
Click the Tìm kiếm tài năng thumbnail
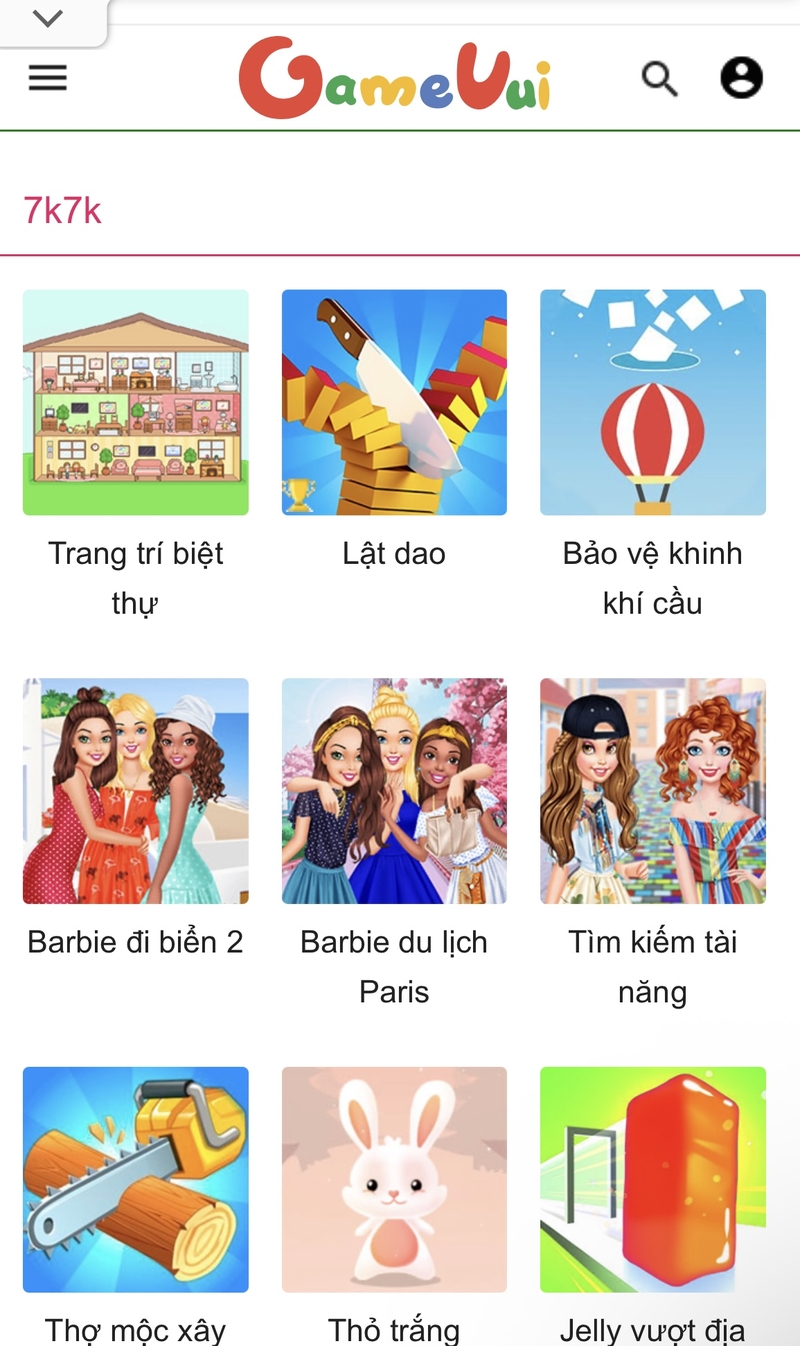tap(653, 791)
